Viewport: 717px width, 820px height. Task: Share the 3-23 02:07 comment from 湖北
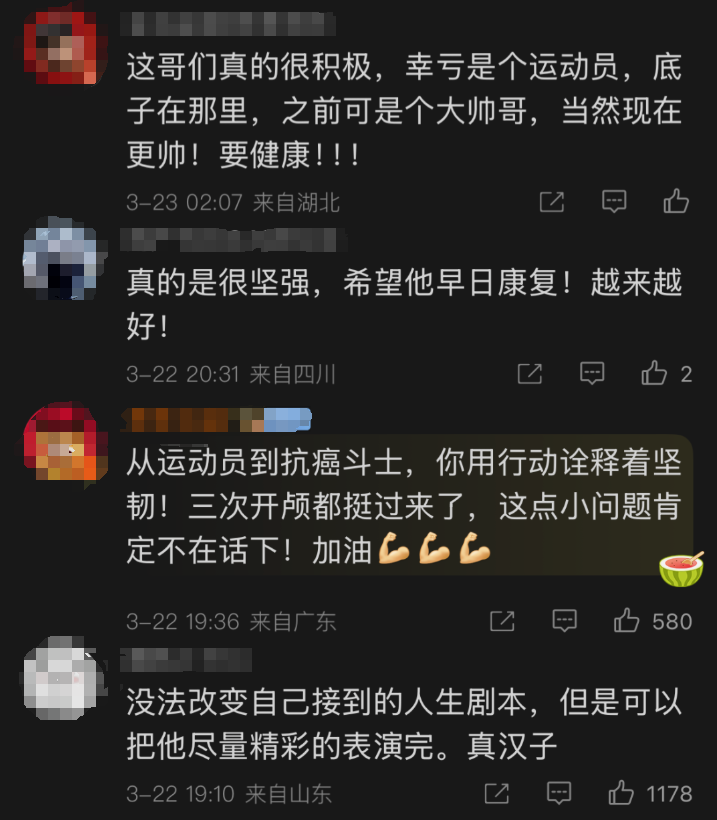552,202
